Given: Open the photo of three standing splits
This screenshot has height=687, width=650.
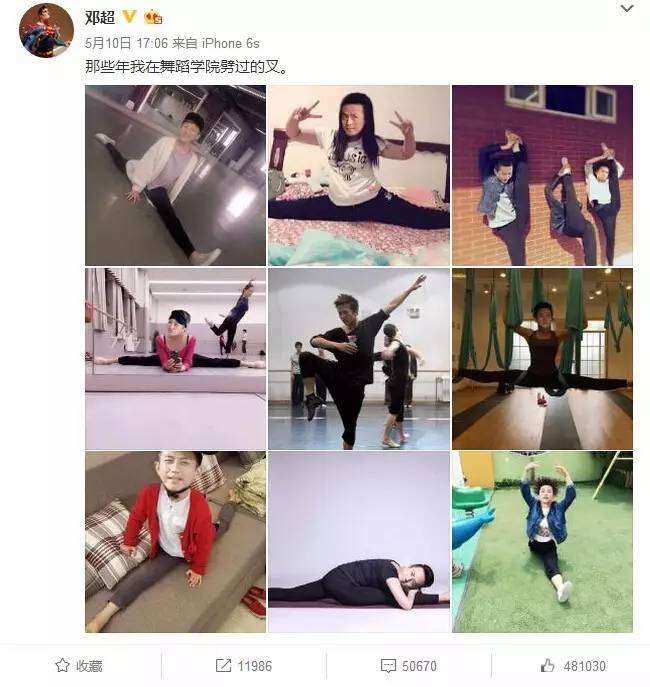Looking at the screenshot, I should pos(541,175).
